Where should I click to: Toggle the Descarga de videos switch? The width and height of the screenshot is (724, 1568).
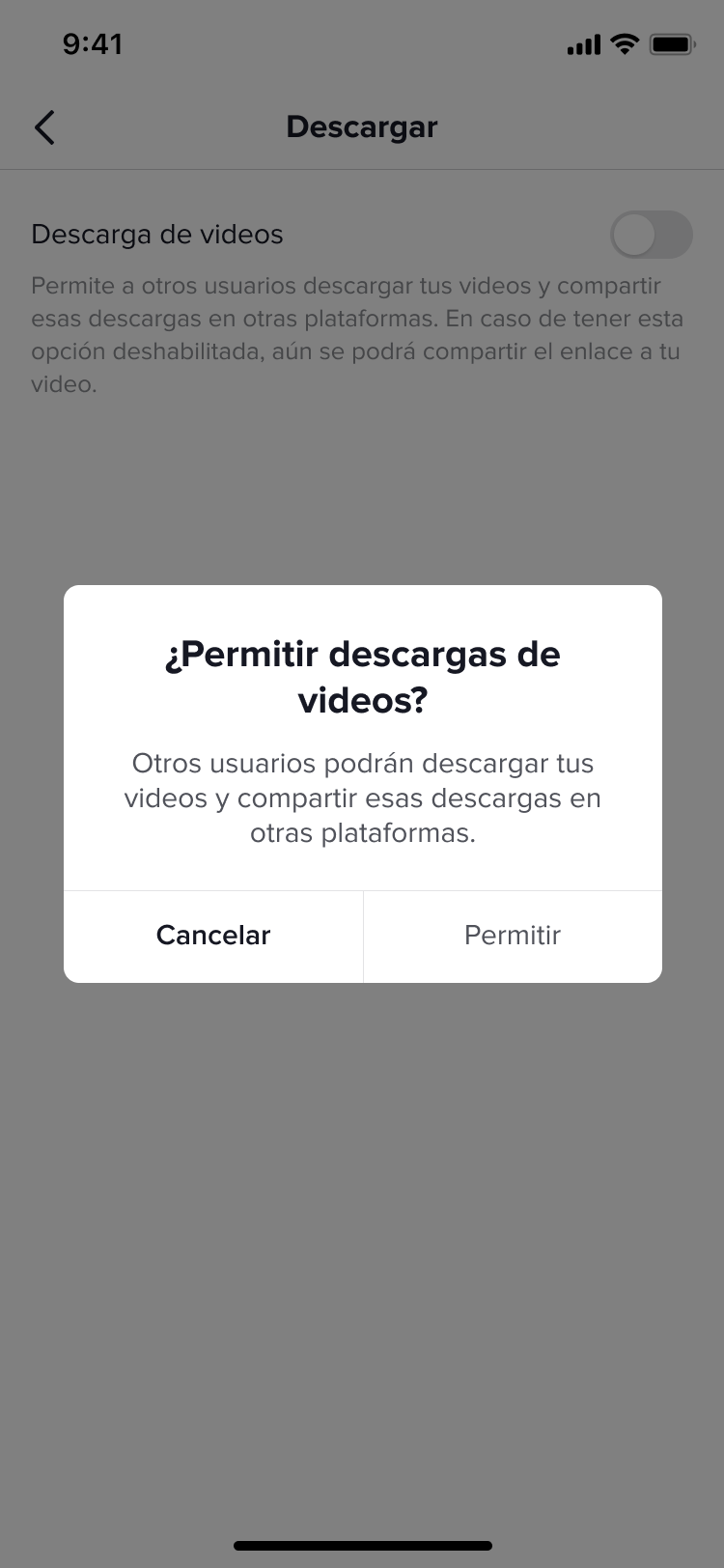pyautogui.click(x=652, y=235)
